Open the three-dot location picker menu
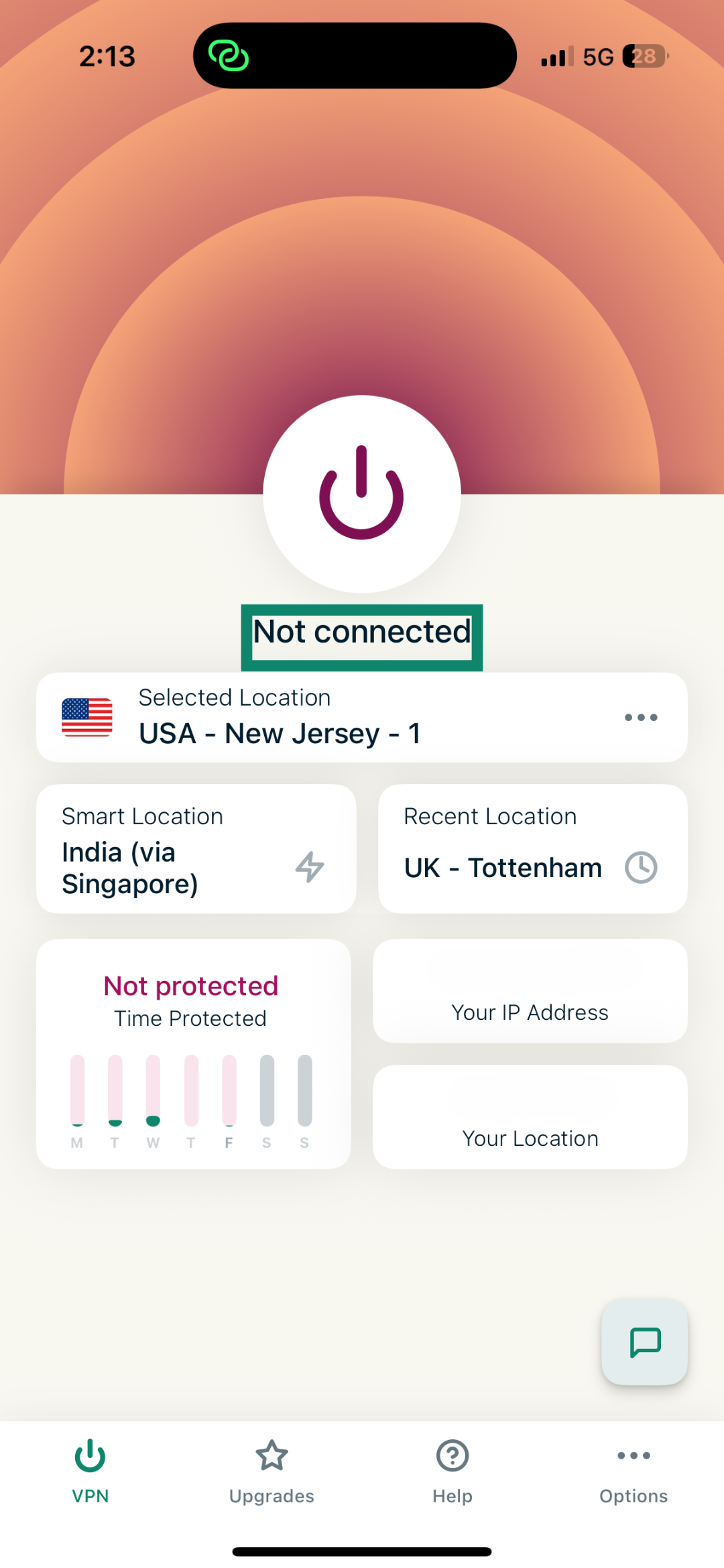 coord(640,717)
